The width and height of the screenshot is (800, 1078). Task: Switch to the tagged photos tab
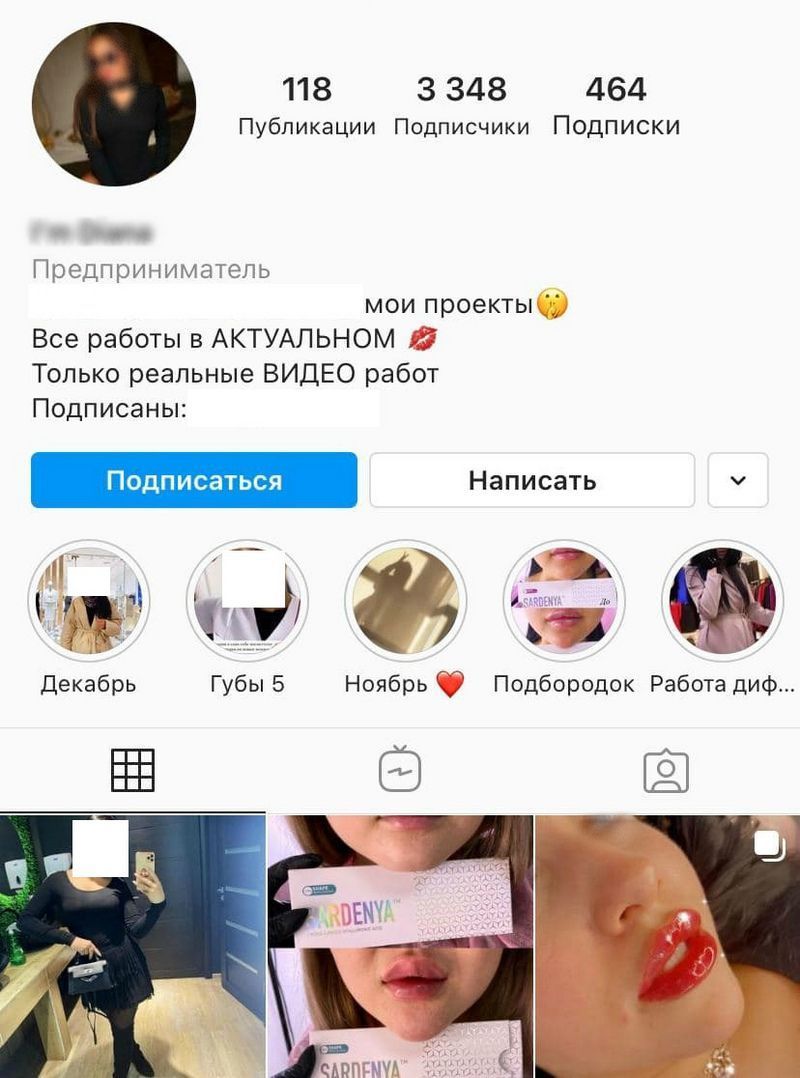[666, 770]
